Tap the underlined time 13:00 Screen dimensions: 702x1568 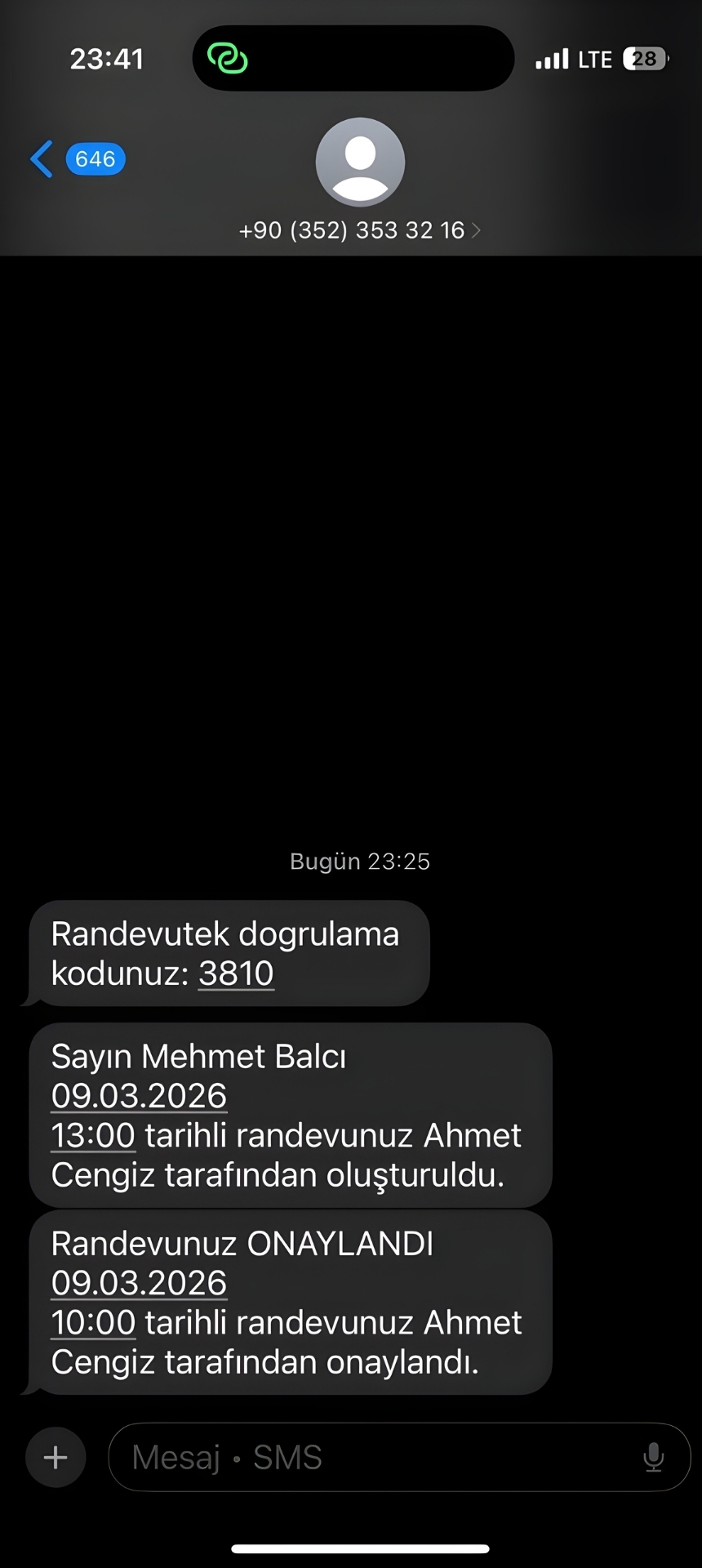tap(92, 1135)
